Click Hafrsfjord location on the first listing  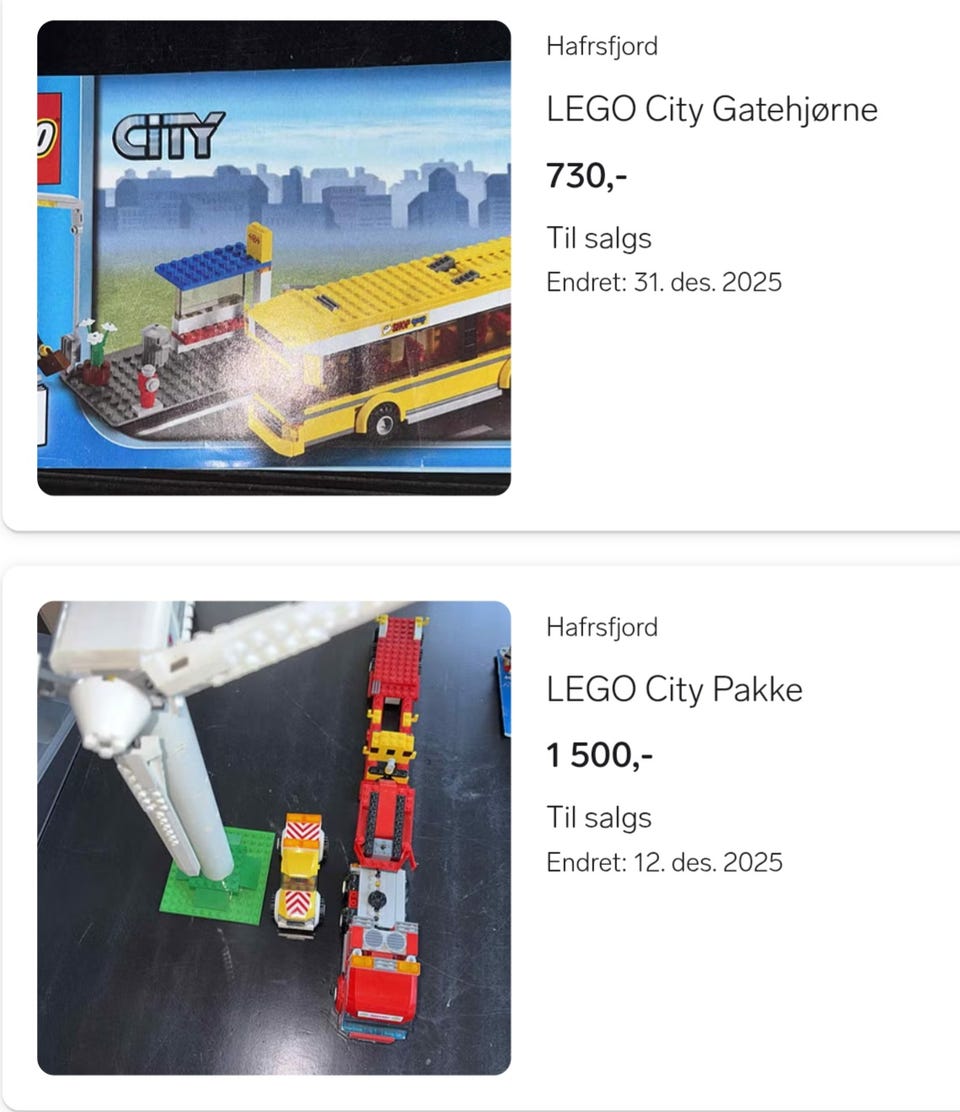(x=601, y=45)
